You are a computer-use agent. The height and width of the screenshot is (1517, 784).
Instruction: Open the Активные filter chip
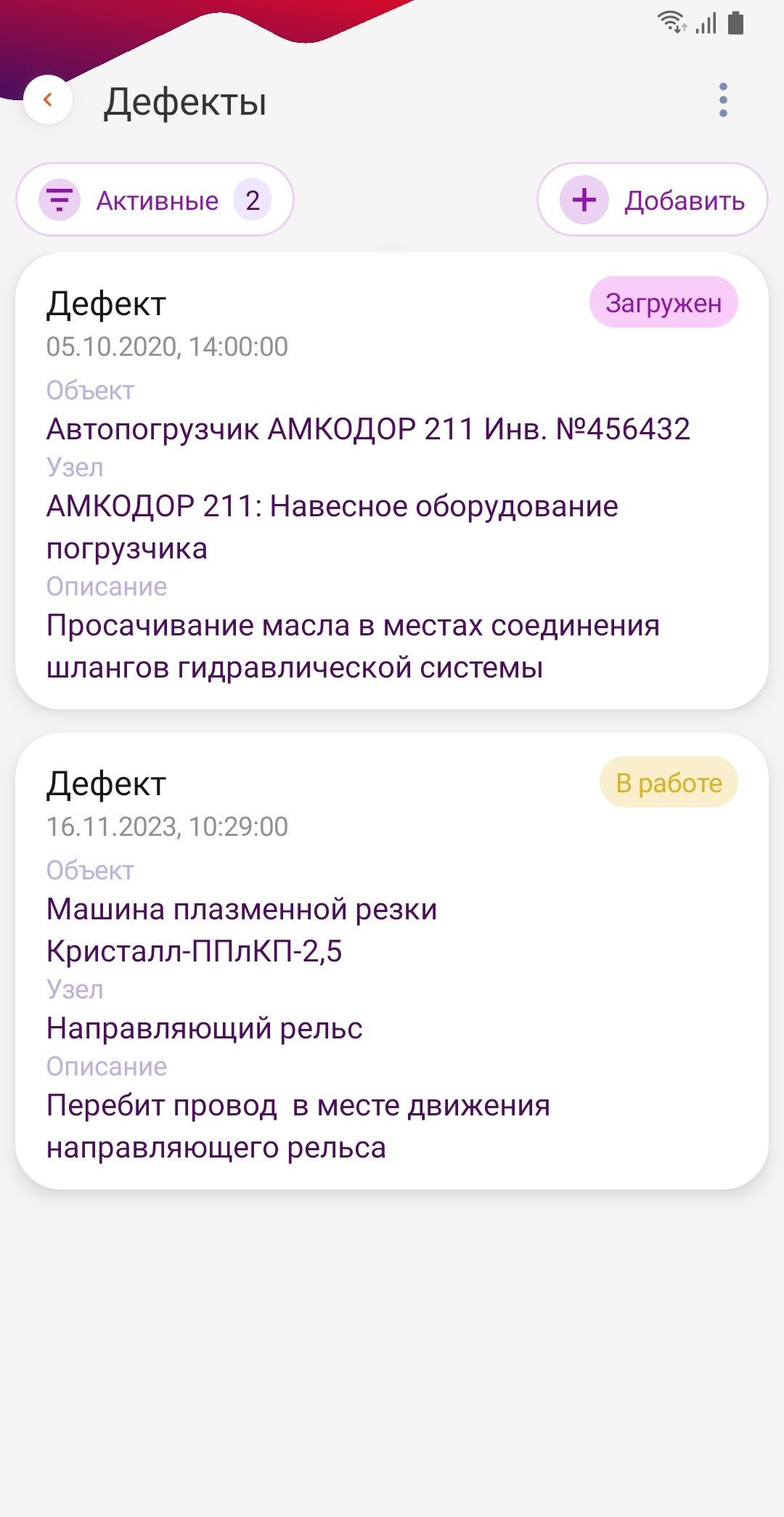(x=155, y=200)
